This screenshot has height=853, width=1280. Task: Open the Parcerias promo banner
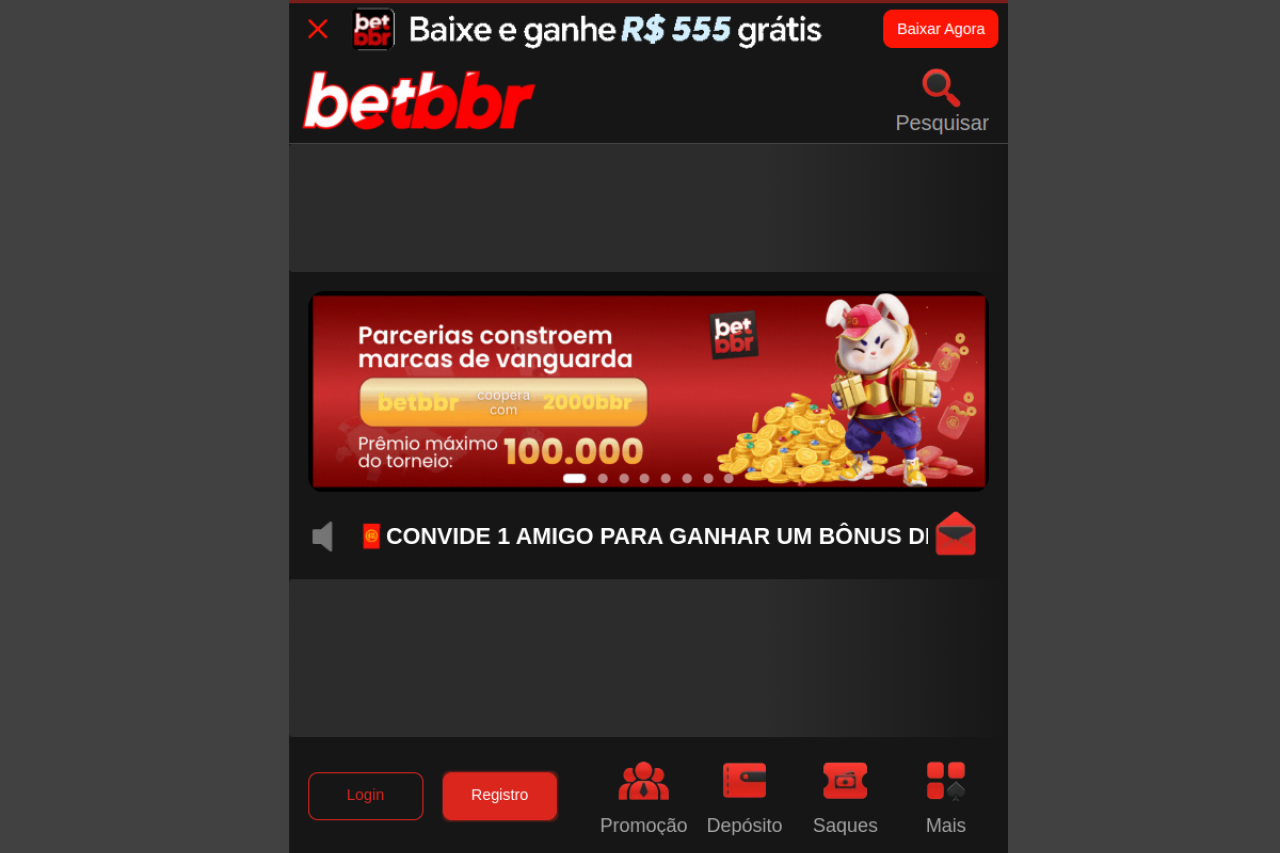pos(648,391)
